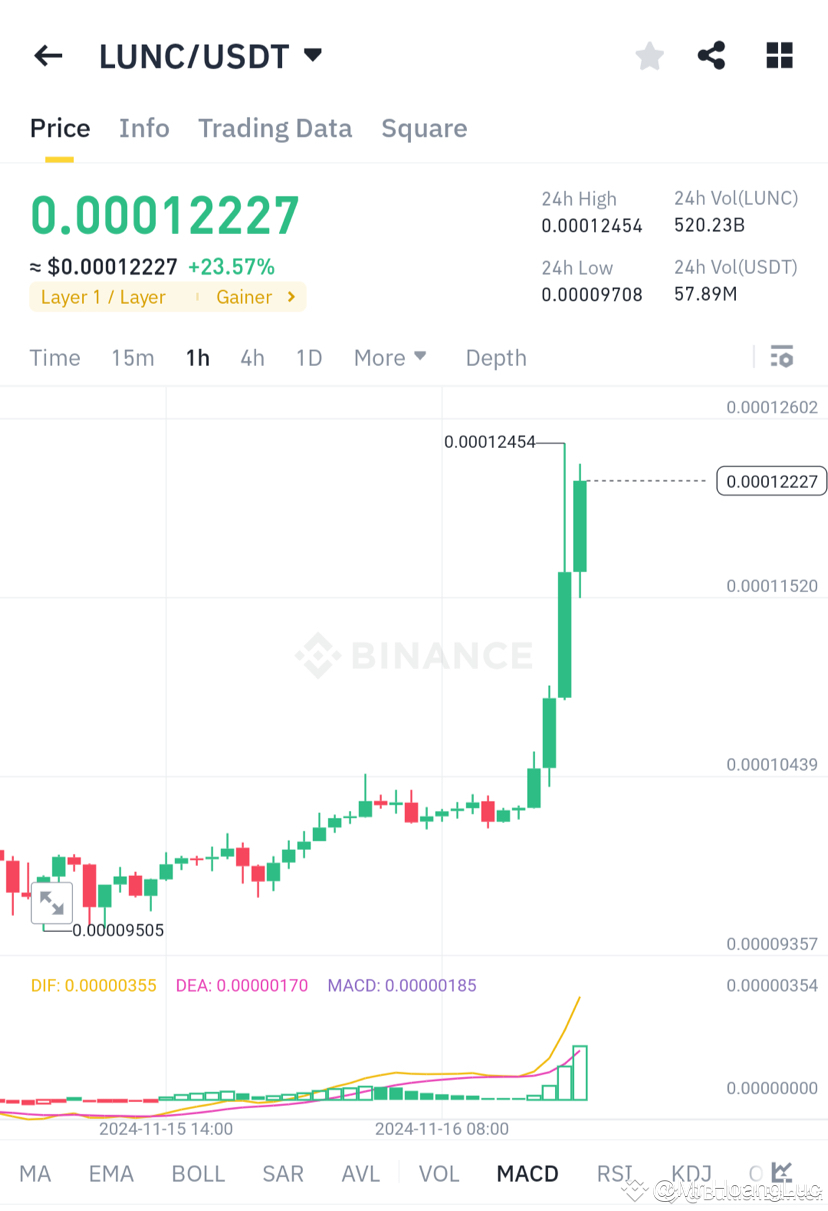
Task: Share the LUNC/USDT chart
Action: pos(711,55)
